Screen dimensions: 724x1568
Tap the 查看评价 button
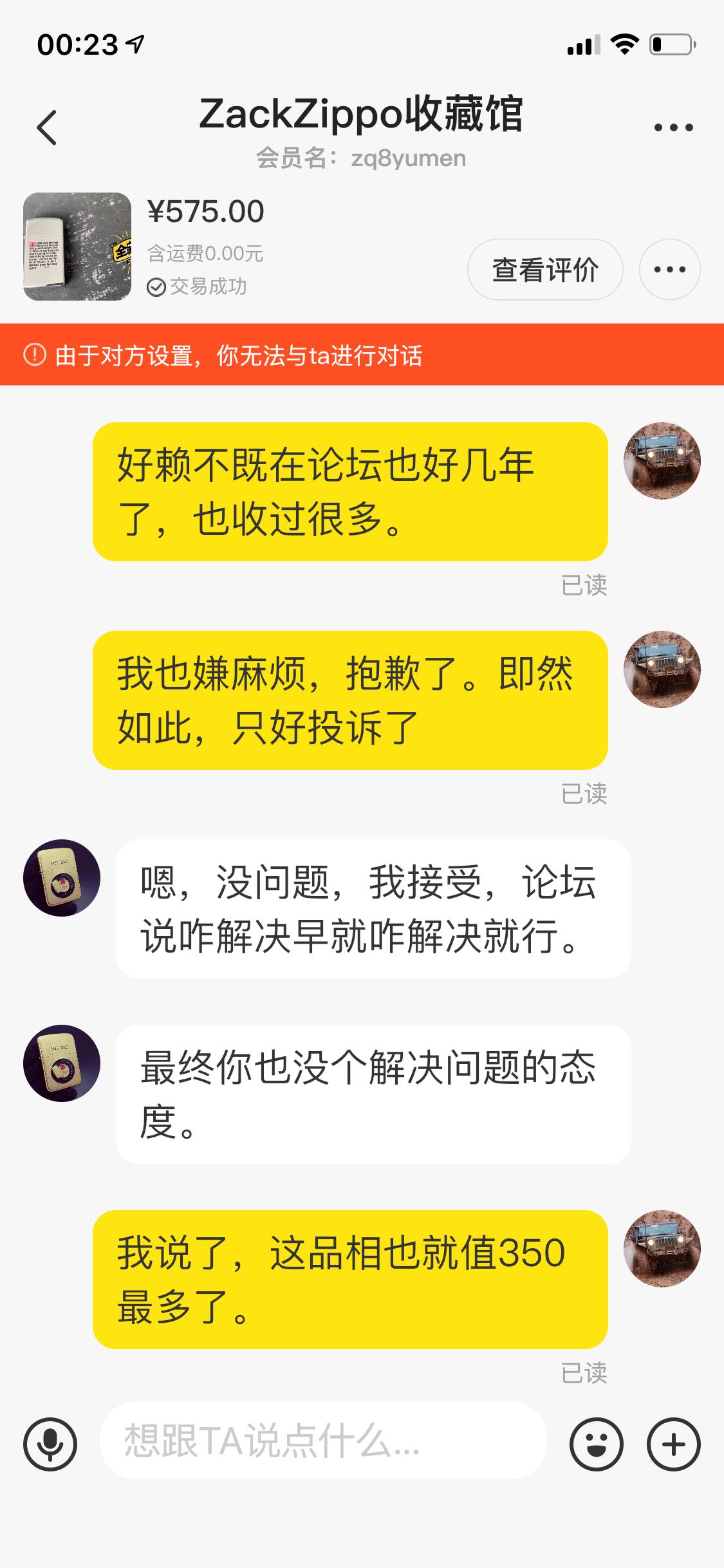[x=544, y=270]
